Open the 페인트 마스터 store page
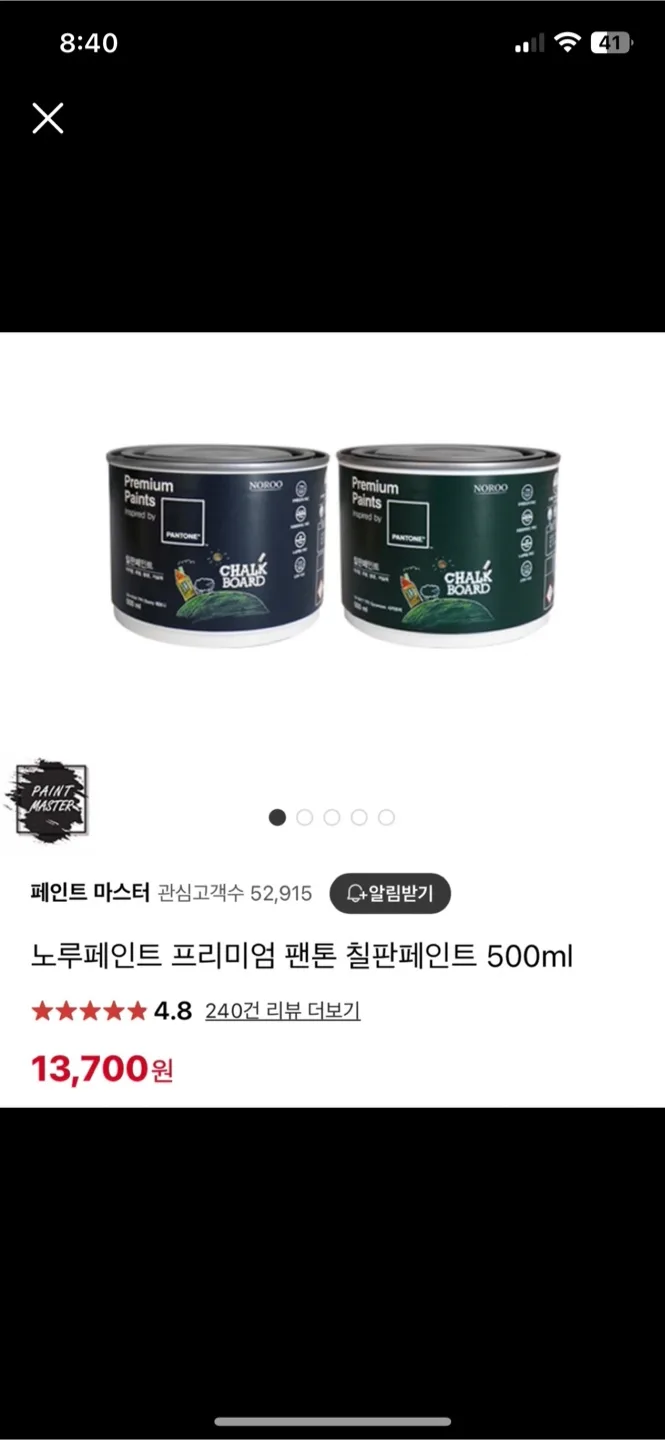 (90, 892)
